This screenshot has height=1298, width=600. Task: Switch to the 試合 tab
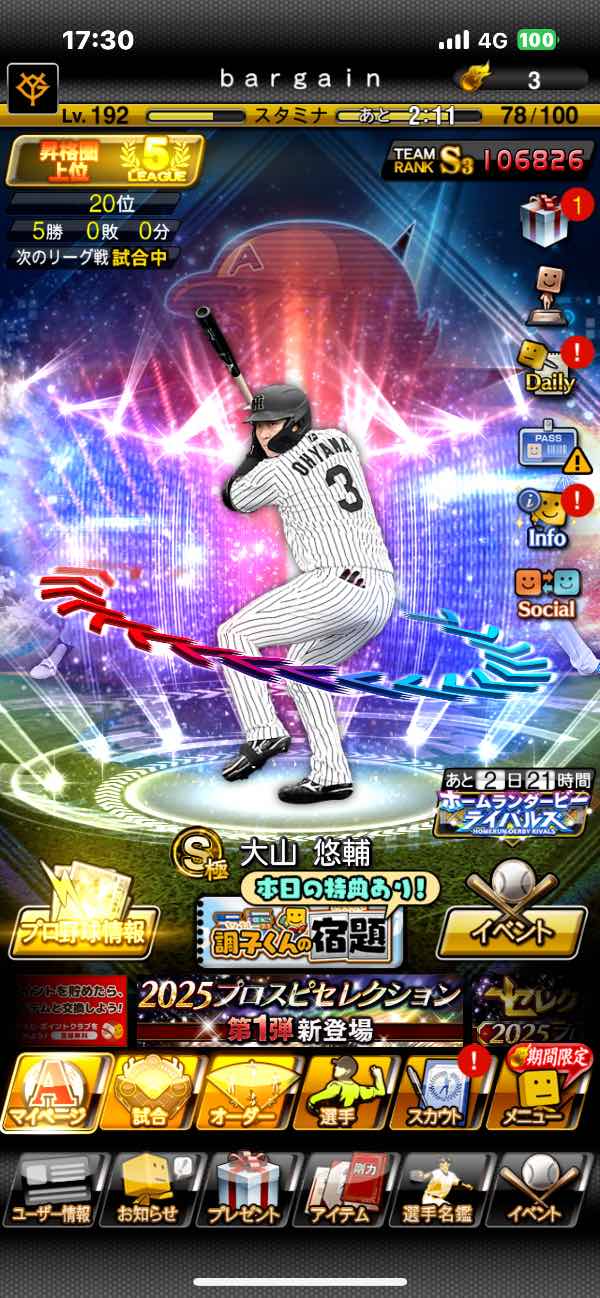148,1092
